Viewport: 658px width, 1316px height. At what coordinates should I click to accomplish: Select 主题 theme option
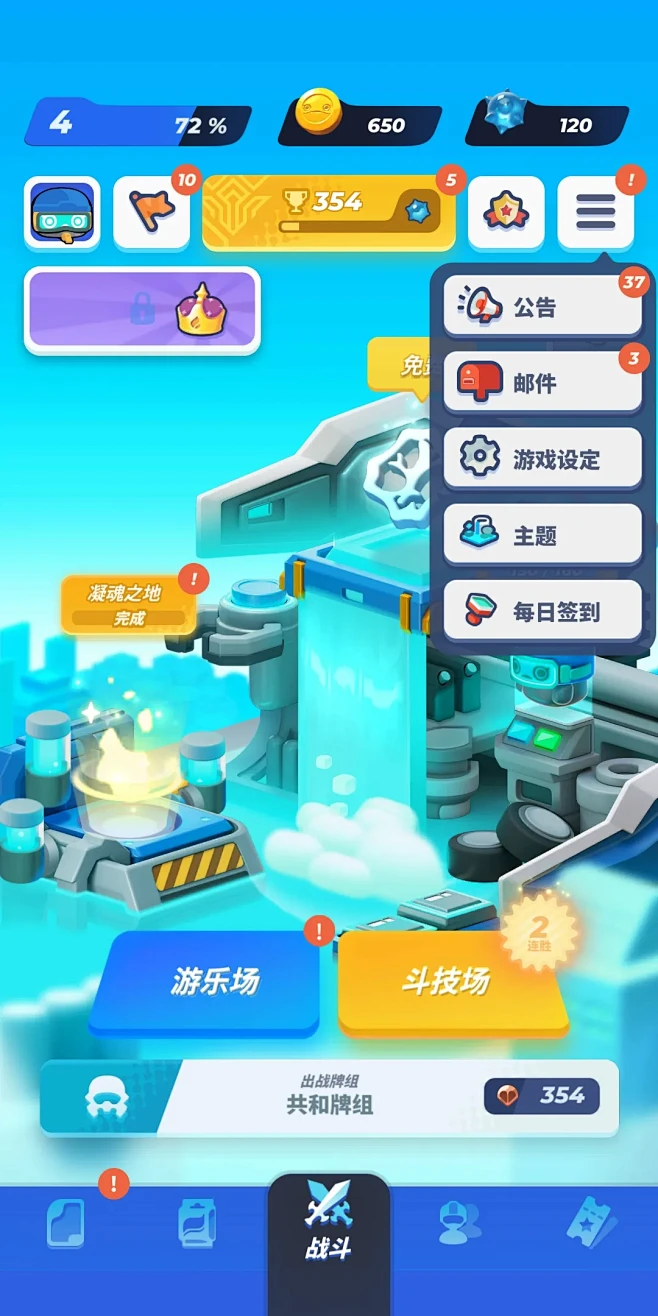[542, 535]
